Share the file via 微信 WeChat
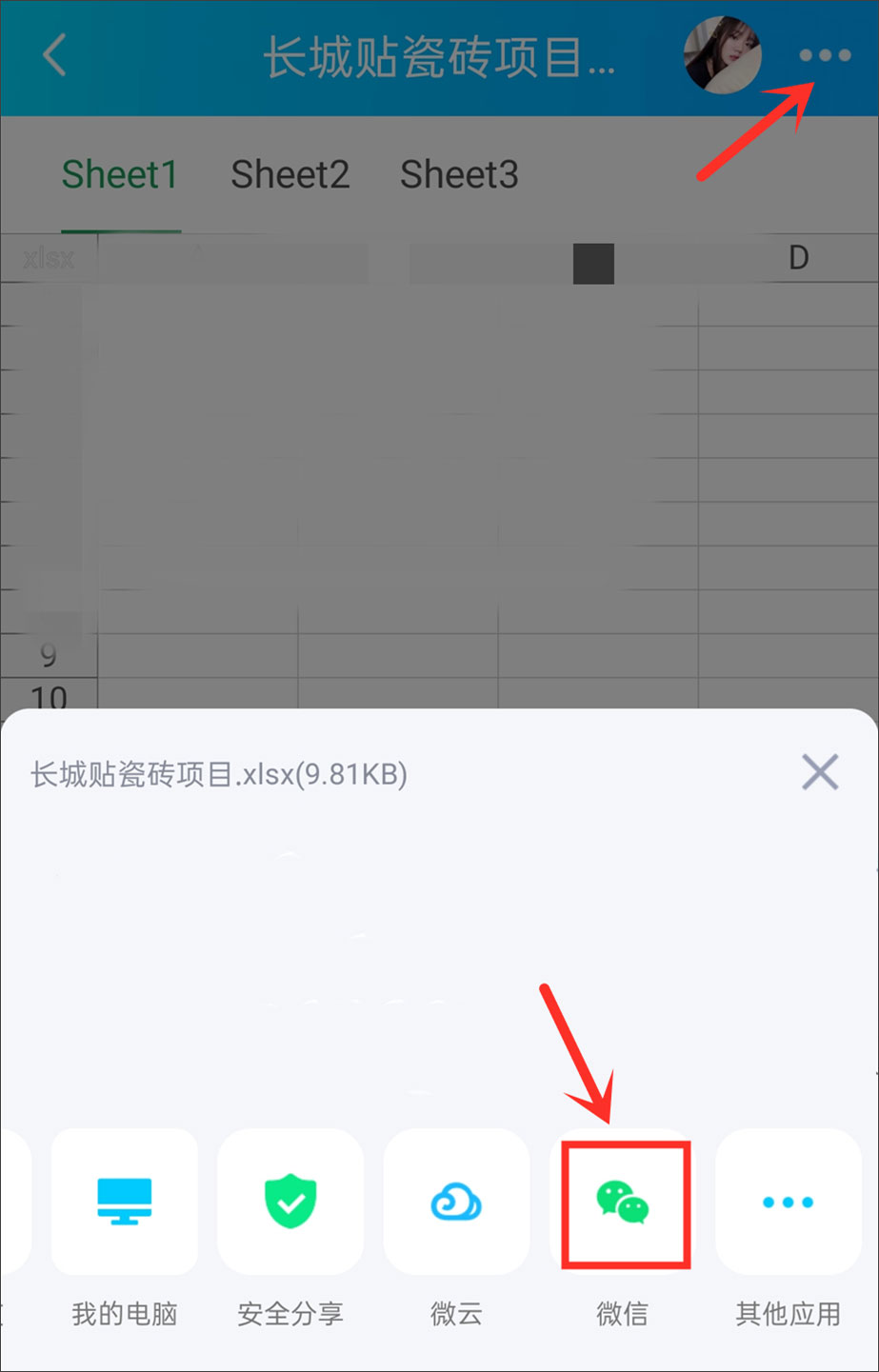Screen dimensions: 879x1372 (x=624, y=1202)
